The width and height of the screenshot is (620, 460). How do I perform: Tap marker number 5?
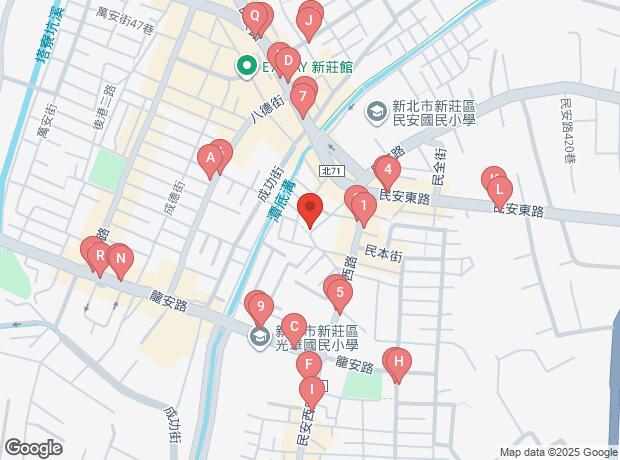pyautogui.click(x=340, y=293)
